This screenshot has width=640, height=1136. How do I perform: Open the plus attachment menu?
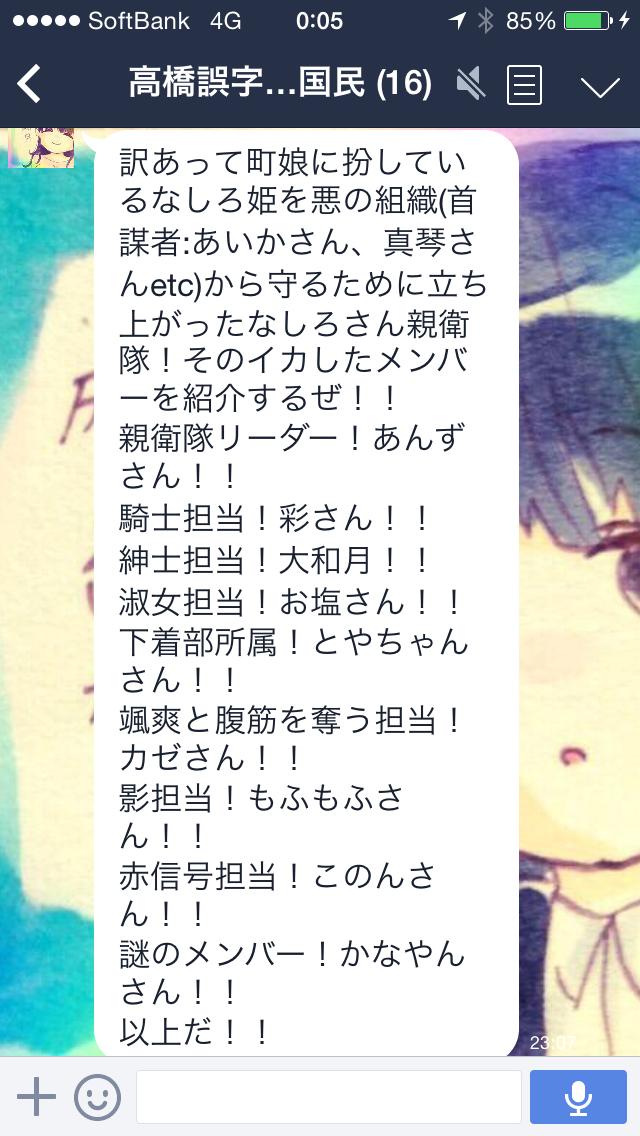pyautogui.click(x=36, y=1097)
